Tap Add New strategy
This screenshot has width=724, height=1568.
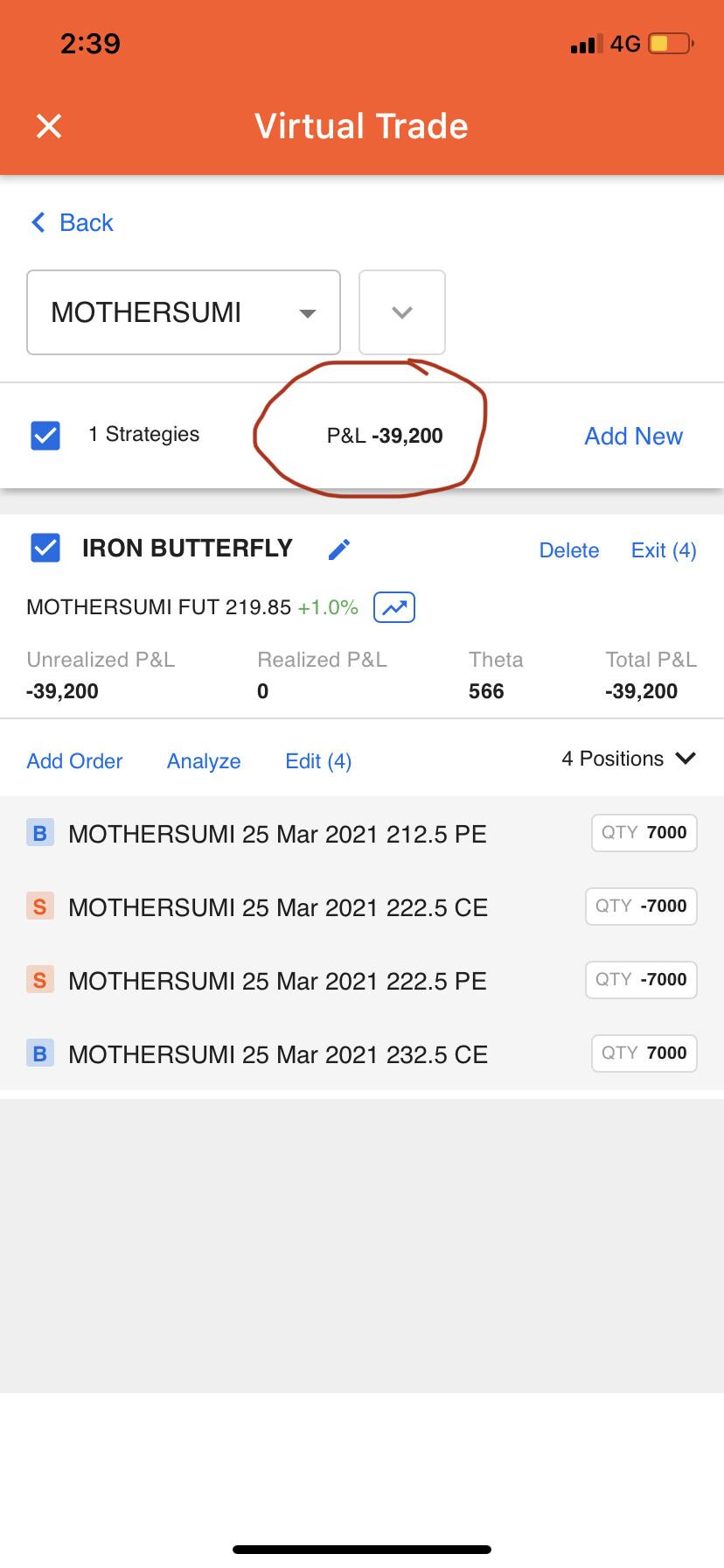click(x=633, y=436)
